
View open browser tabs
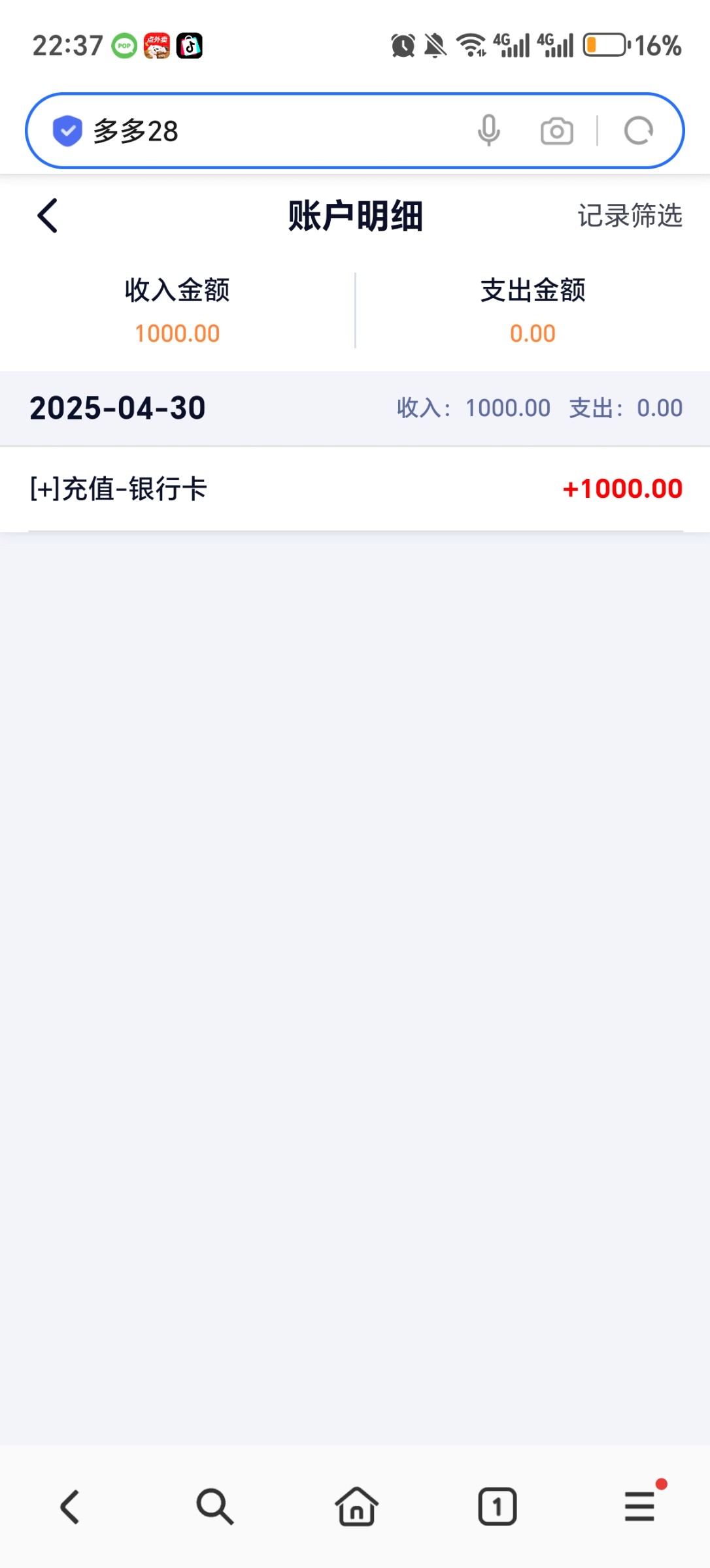click(498, 1507)
